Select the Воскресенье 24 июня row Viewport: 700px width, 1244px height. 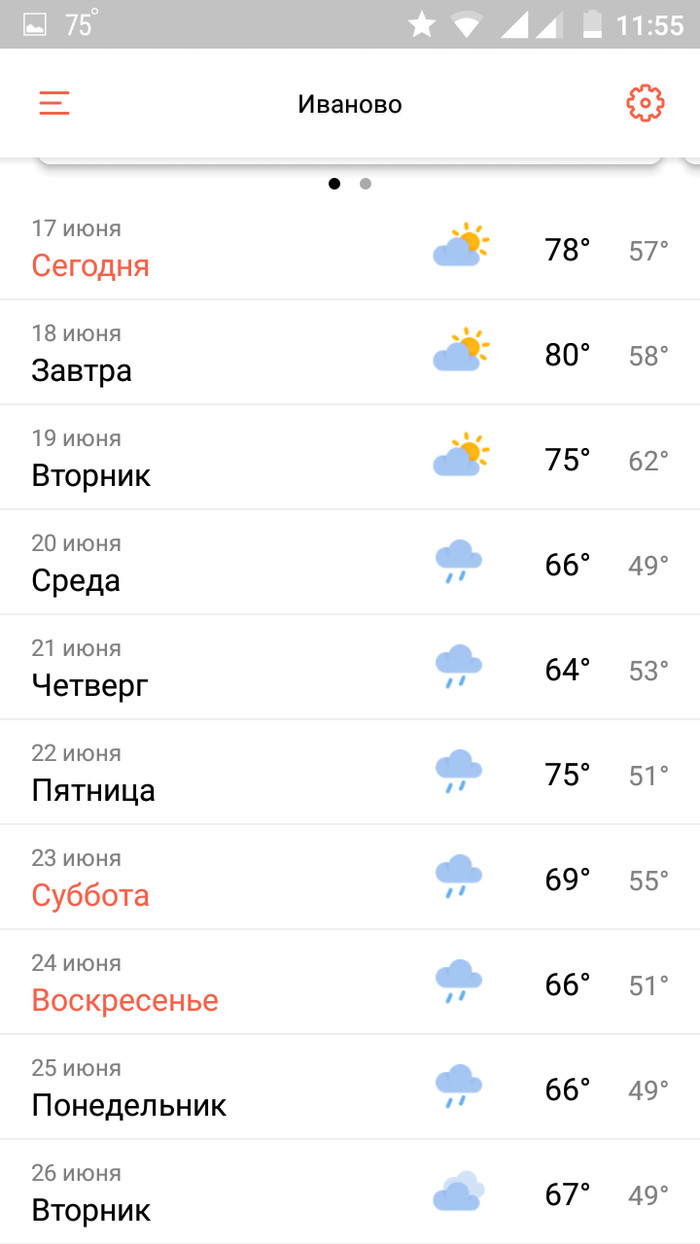point(350,984)
